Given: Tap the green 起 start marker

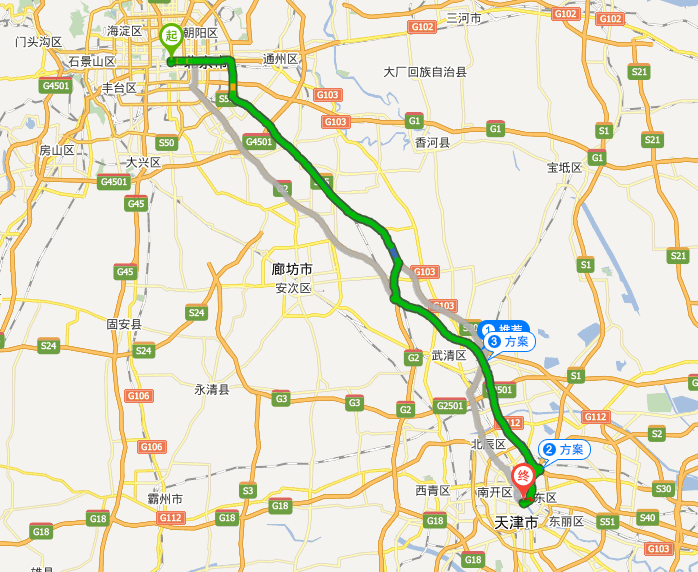Looking at the screenshot, I should click(x=171, y=38).
